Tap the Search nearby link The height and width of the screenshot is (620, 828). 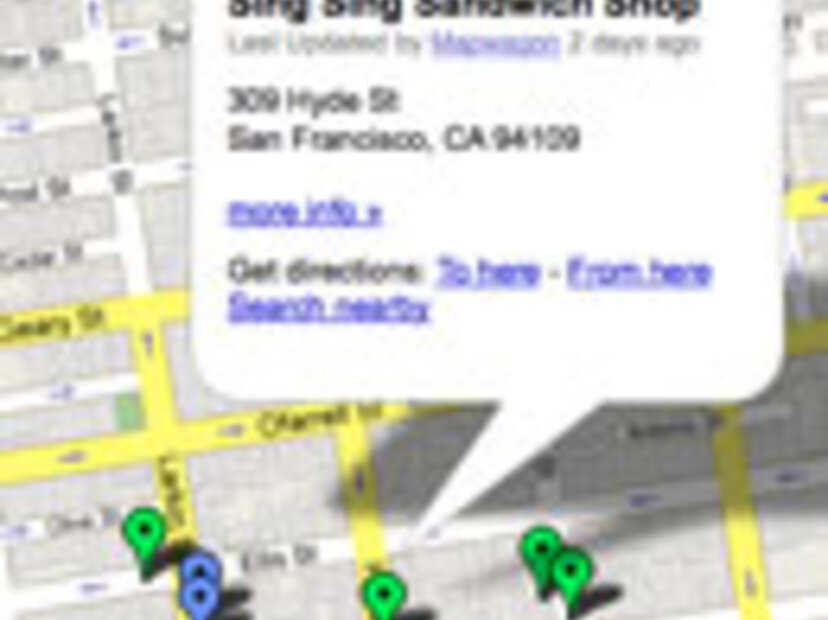click(x=328, y=307)
